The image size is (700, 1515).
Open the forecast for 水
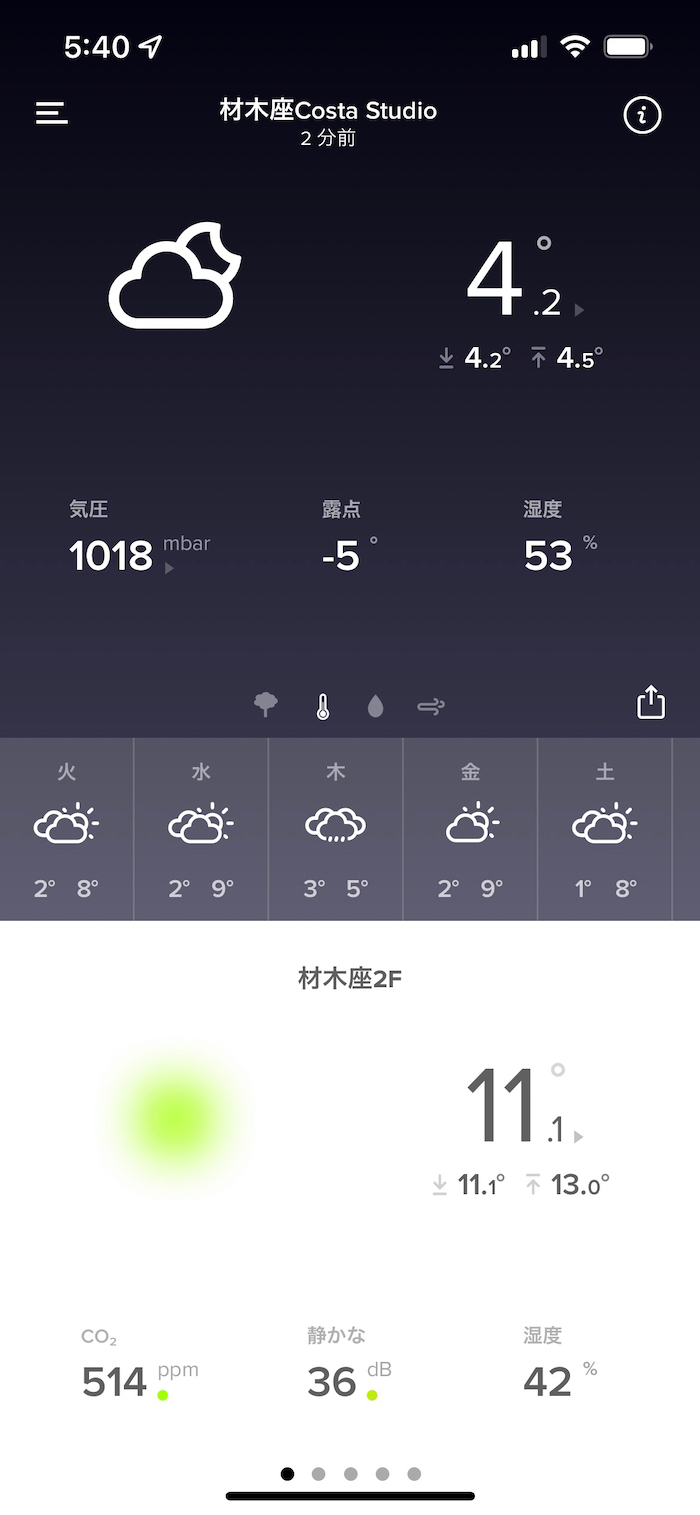(x=201, y=829)
